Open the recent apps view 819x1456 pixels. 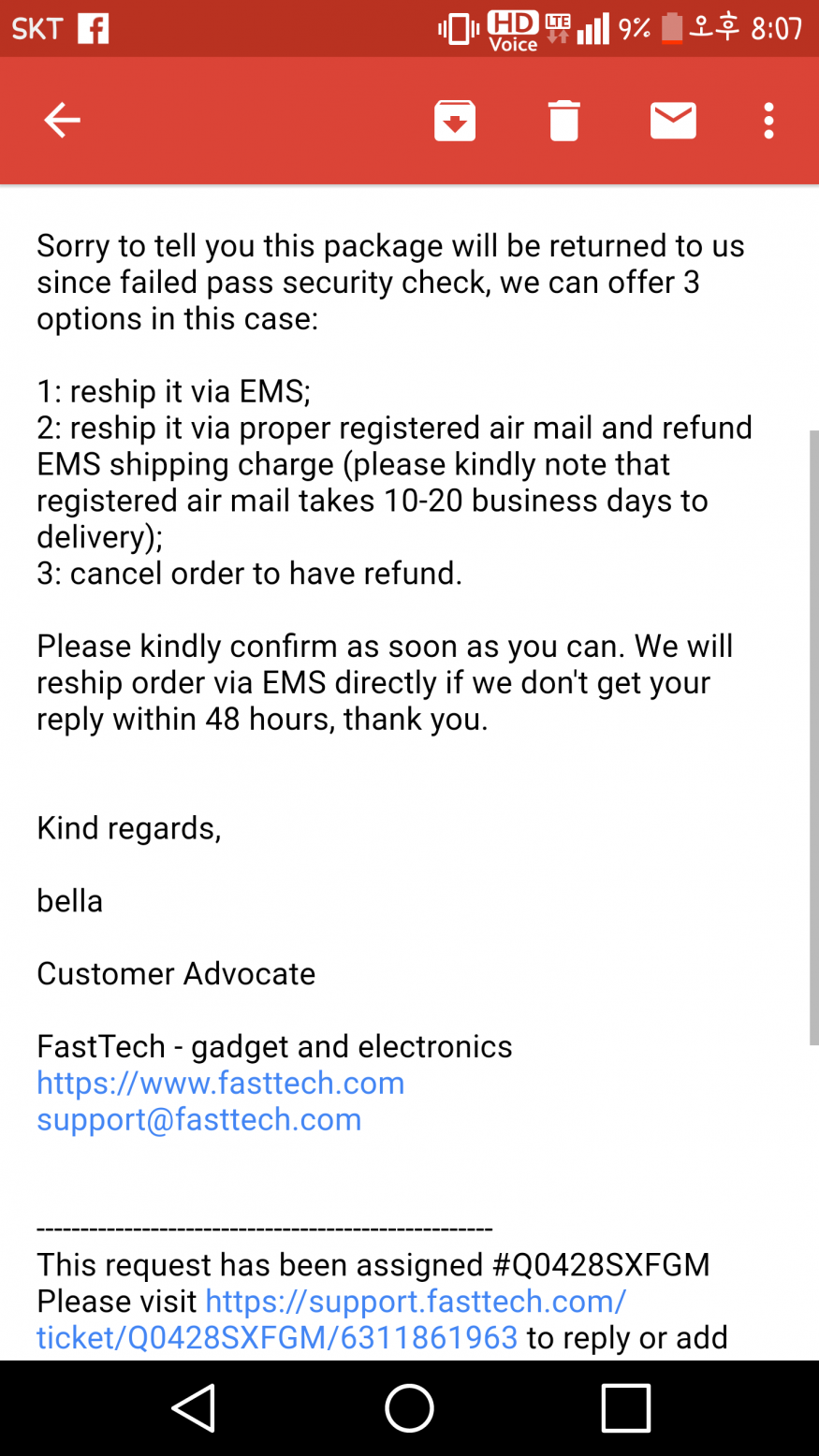coord(625,1407)
